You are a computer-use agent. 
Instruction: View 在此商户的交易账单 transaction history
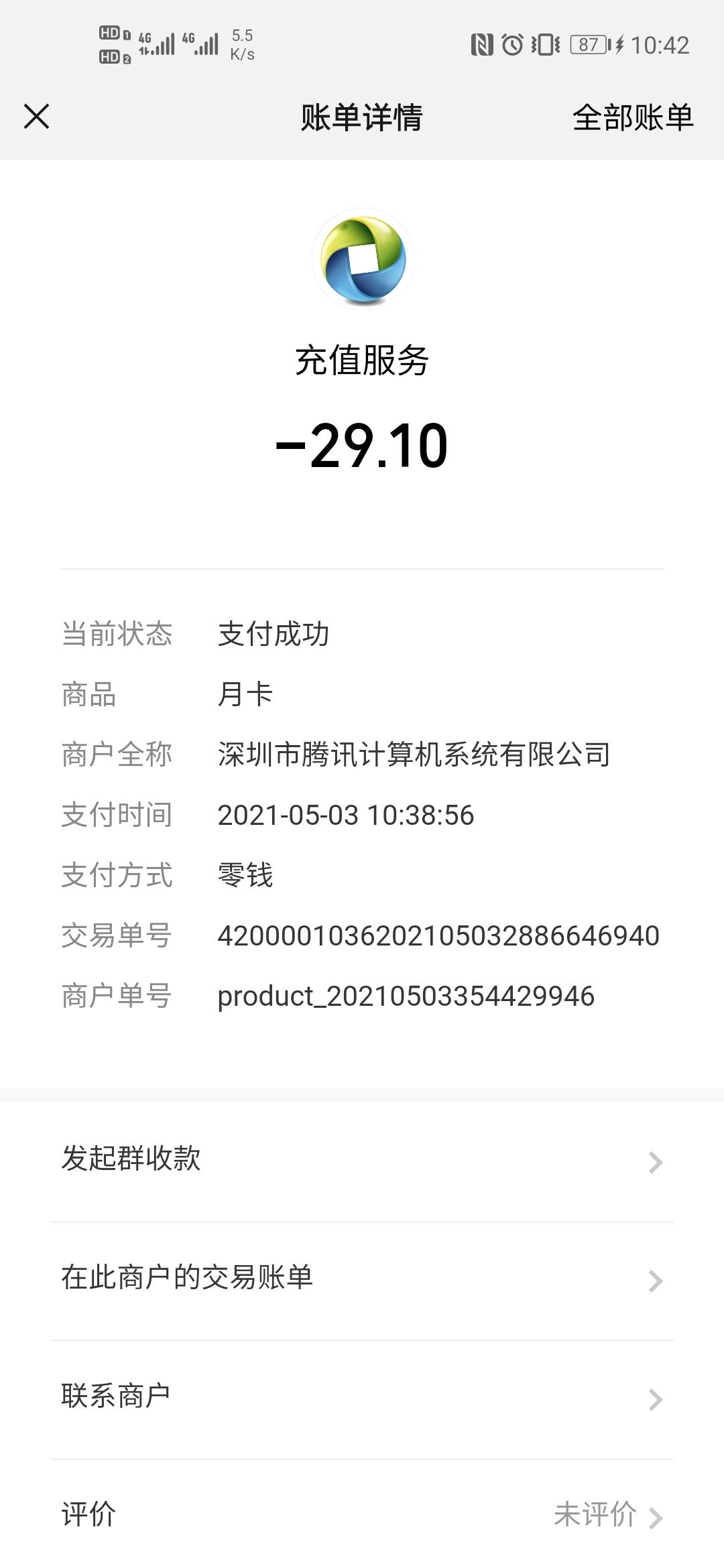(x=362, y=1279)
